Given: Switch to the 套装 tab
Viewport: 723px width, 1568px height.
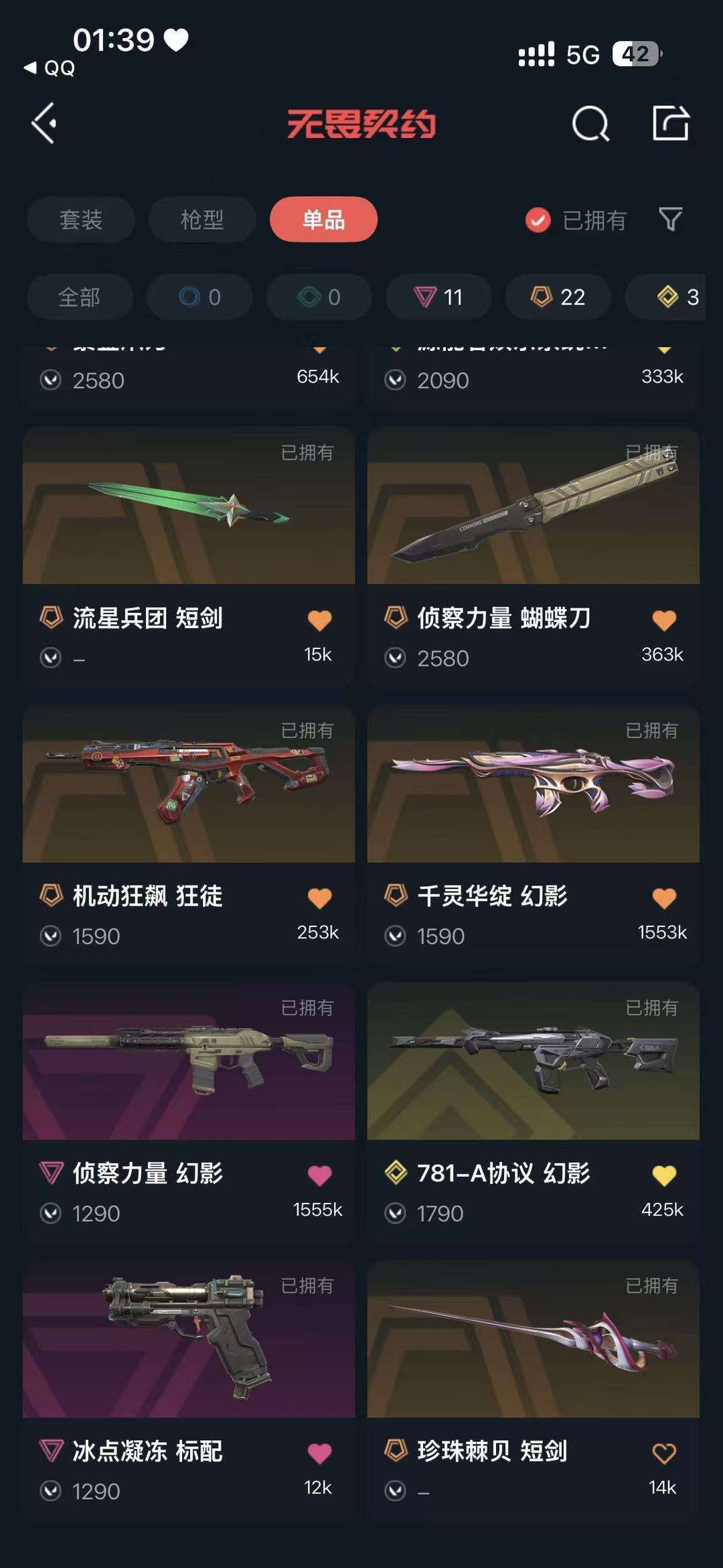Looking at the screenshot, I should click(81, 220).
